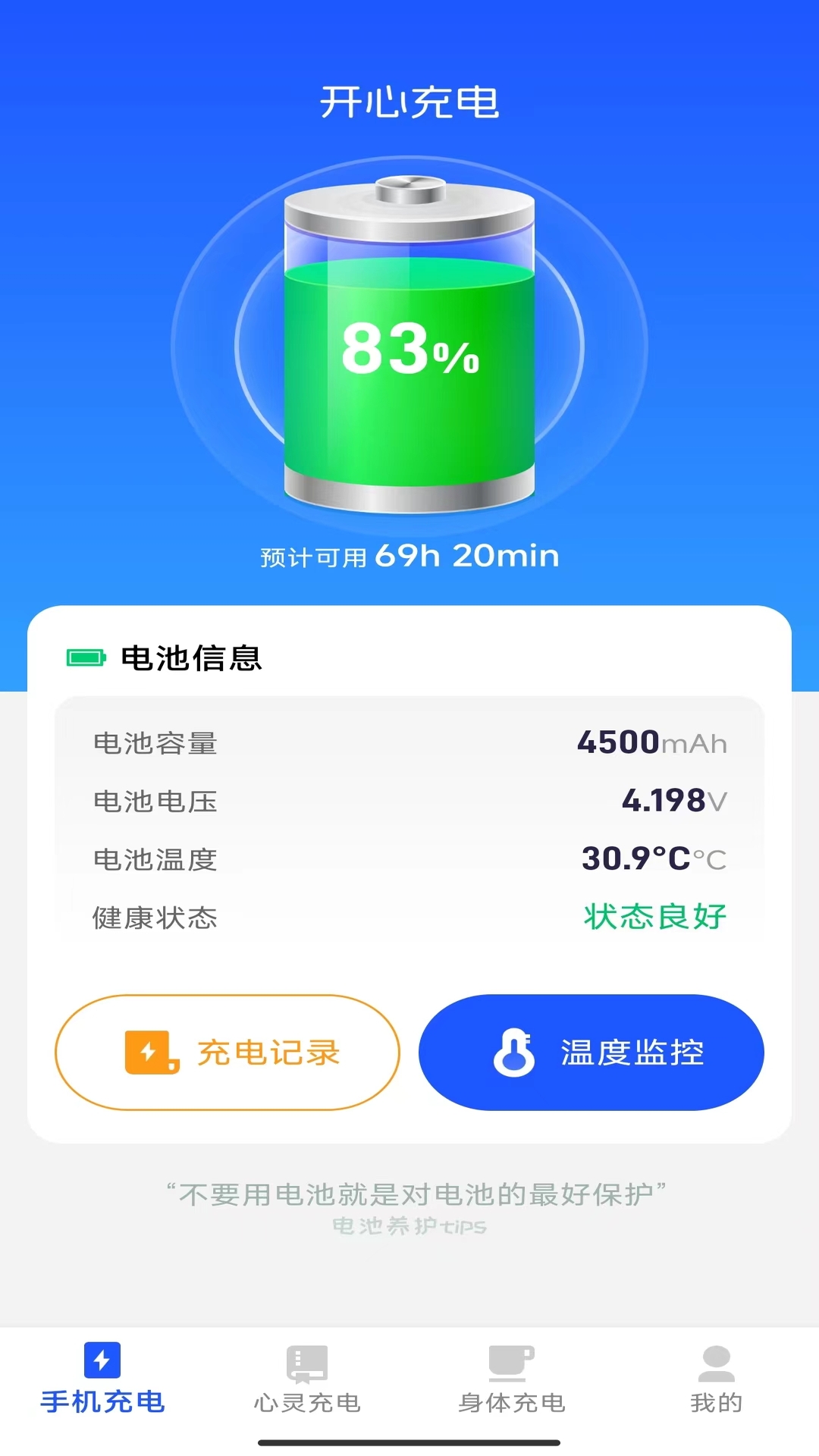Open the 充电记录 charging history
Viewport: 819px width, 1456px height.
[x=227, y=1053]
